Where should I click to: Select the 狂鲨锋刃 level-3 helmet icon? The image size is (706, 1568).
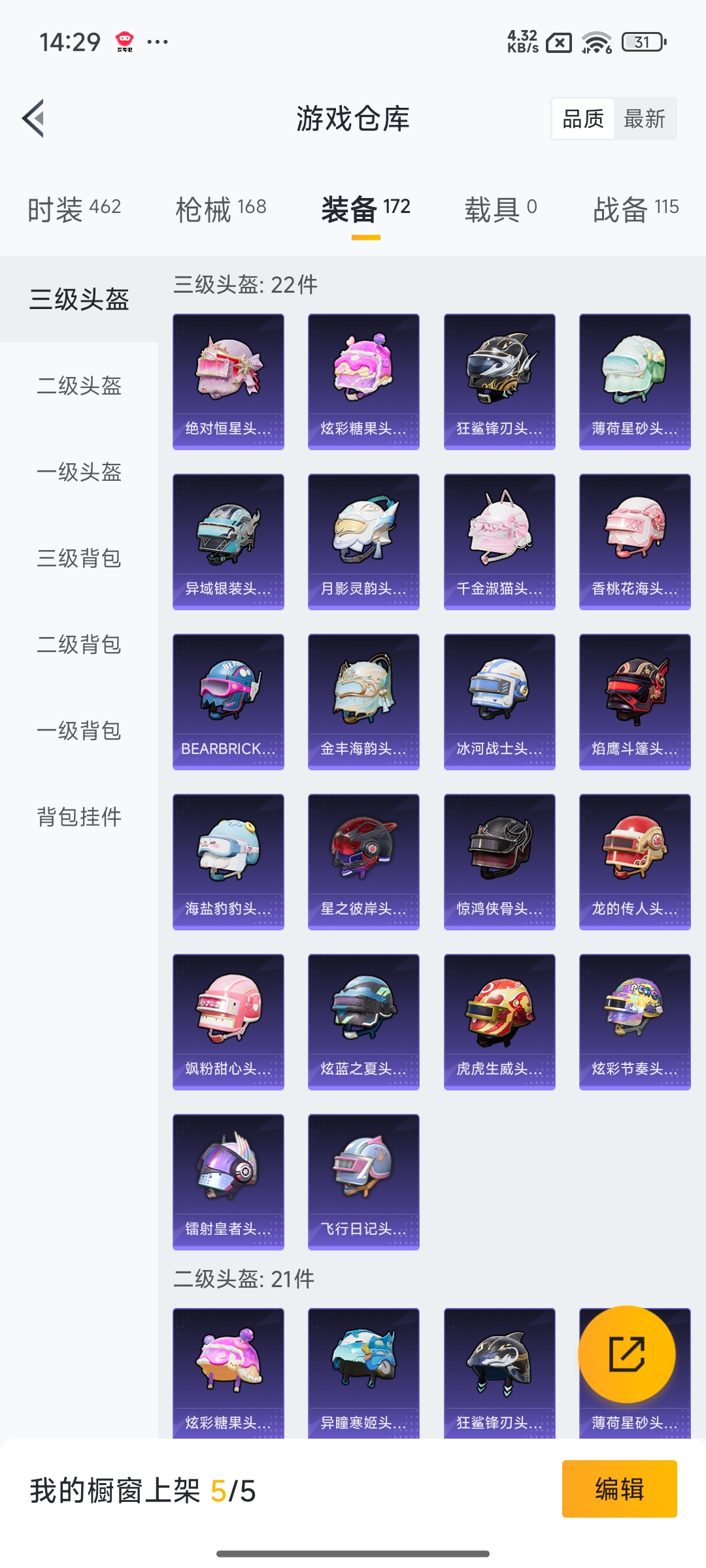(499, 372)
